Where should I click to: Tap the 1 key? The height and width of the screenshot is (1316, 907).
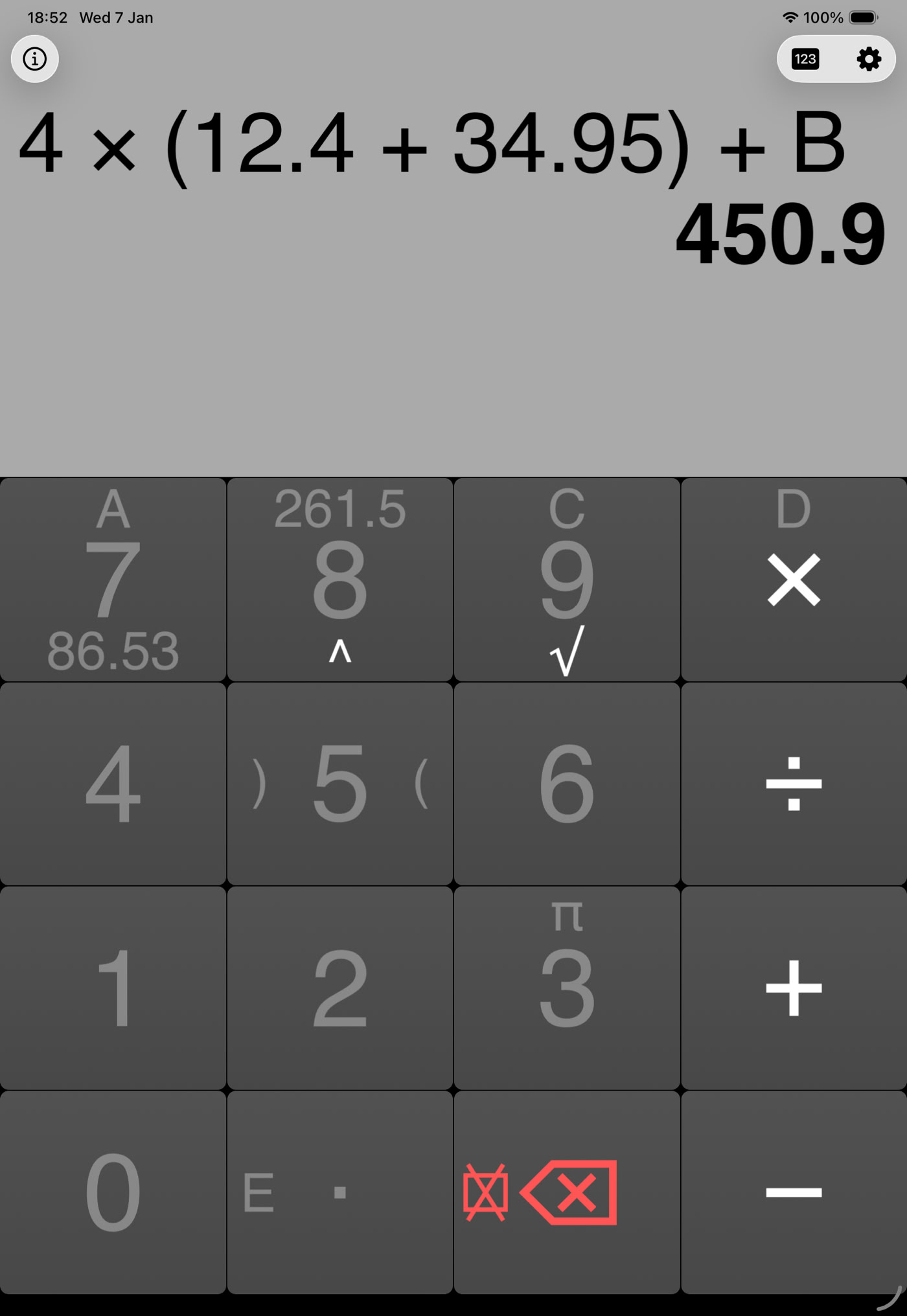[113, 988]
